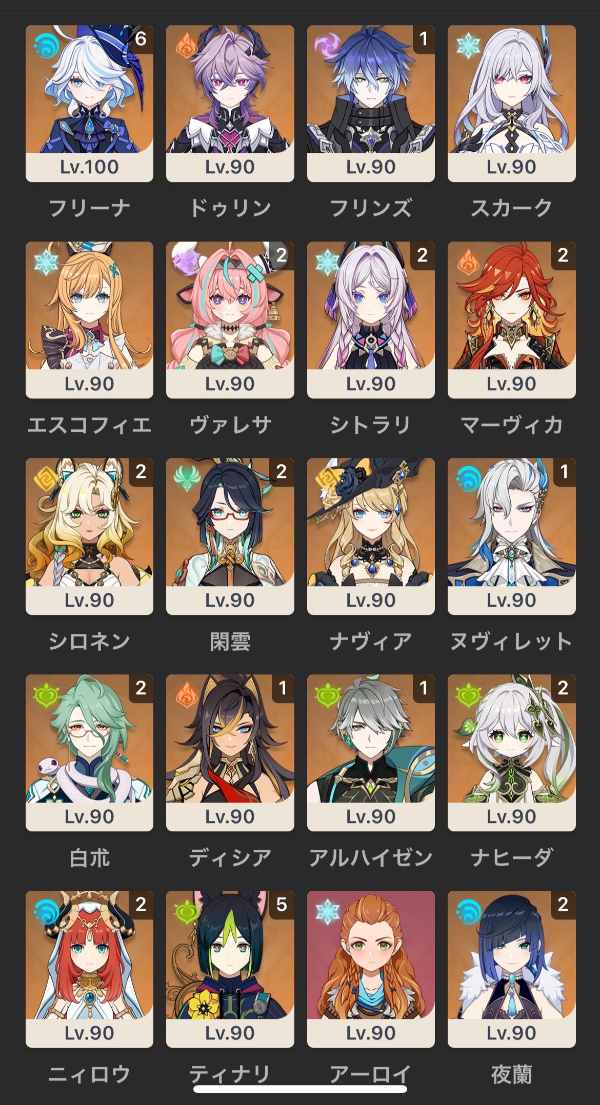The height and width of the screenshot is (1105, 600).
Task: View ヌヴィレット character details
Action: [511, 536]
